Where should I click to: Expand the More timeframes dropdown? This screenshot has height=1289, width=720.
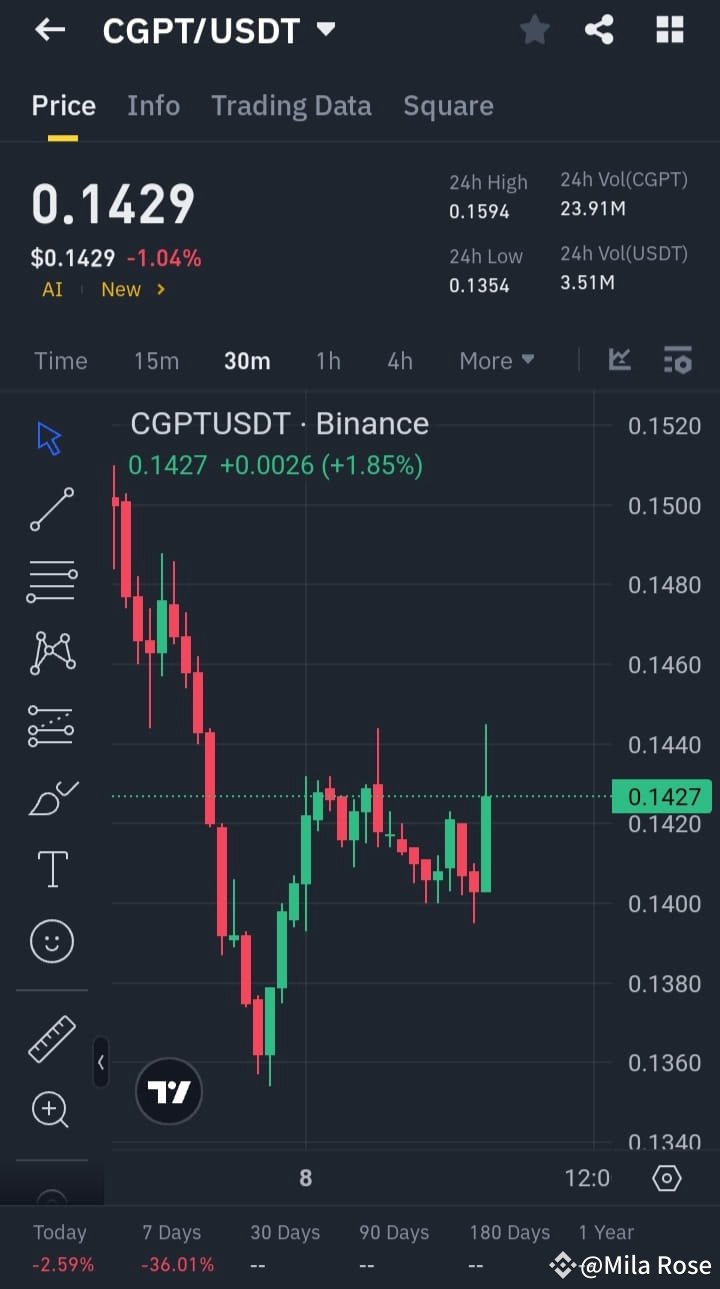click(496, 360)
